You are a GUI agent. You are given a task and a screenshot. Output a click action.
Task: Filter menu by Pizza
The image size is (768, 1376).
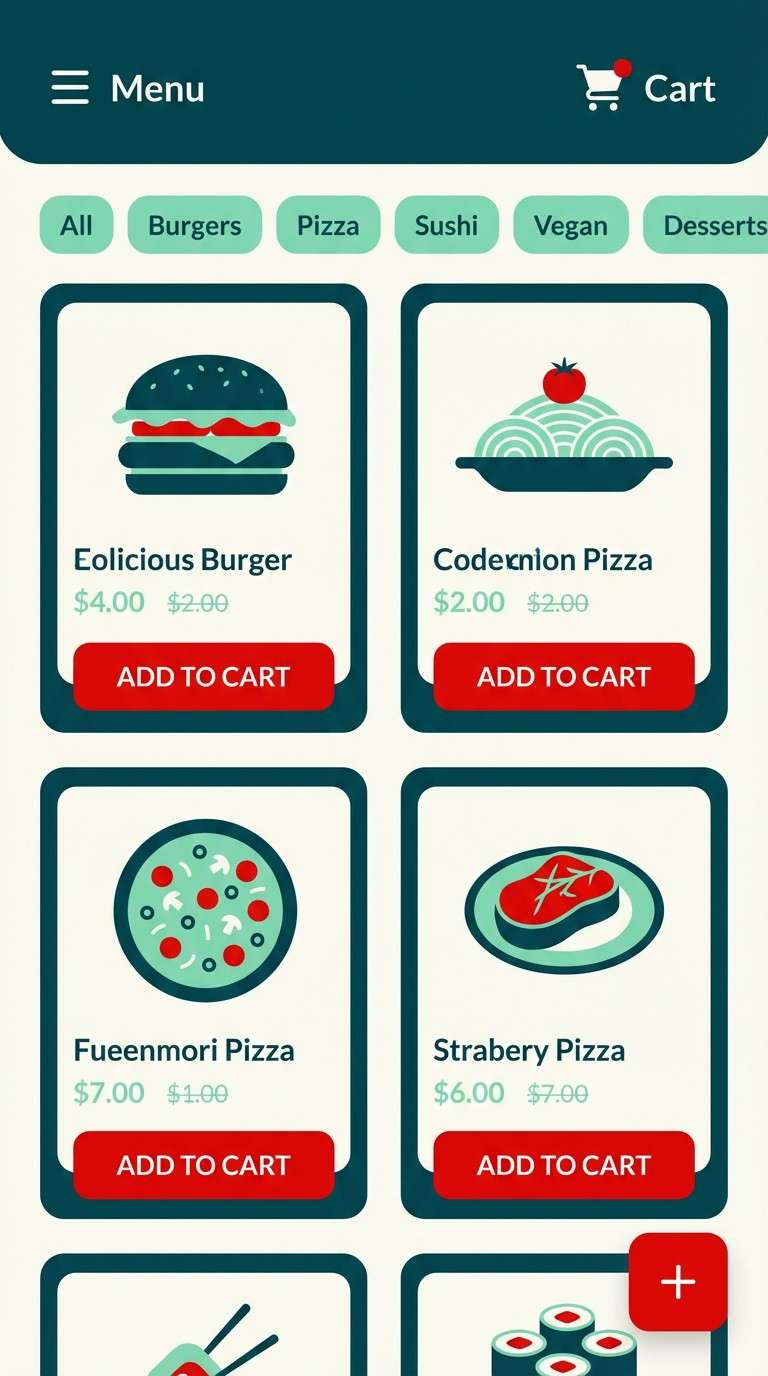pos(328,225)
